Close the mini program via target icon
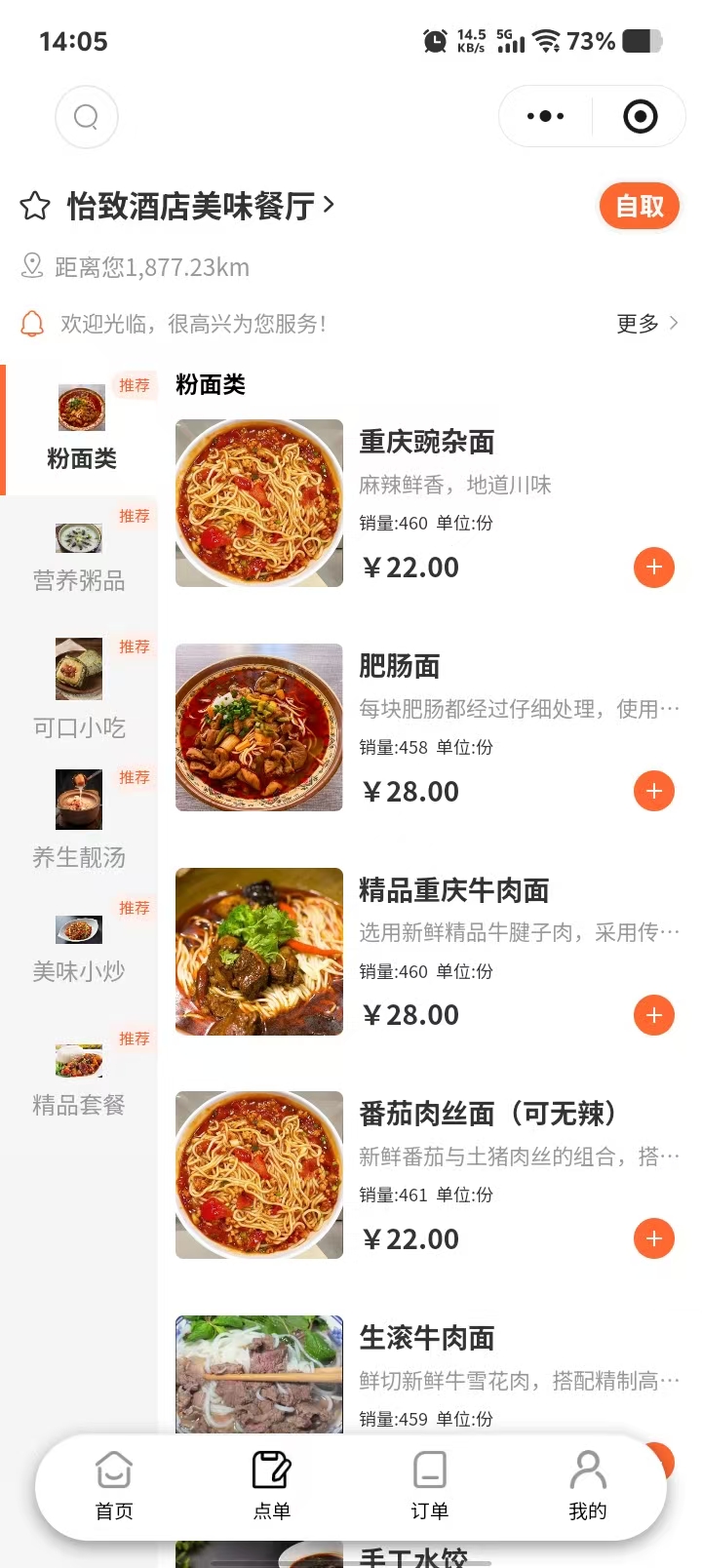The image size is (702, 1568). pyautogui.click(x=640, y=117)
